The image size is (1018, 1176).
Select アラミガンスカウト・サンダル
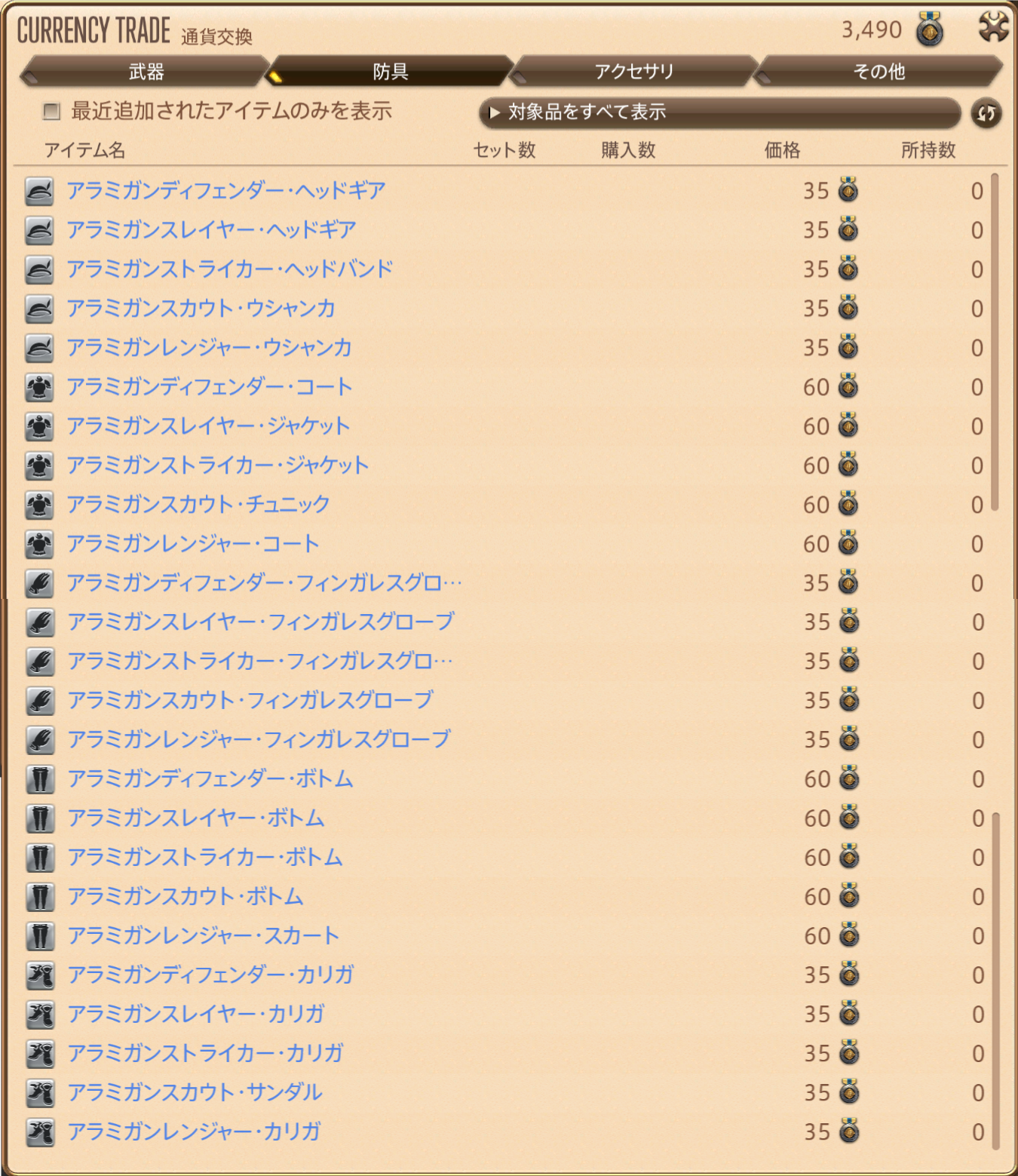click(195, 1093)
